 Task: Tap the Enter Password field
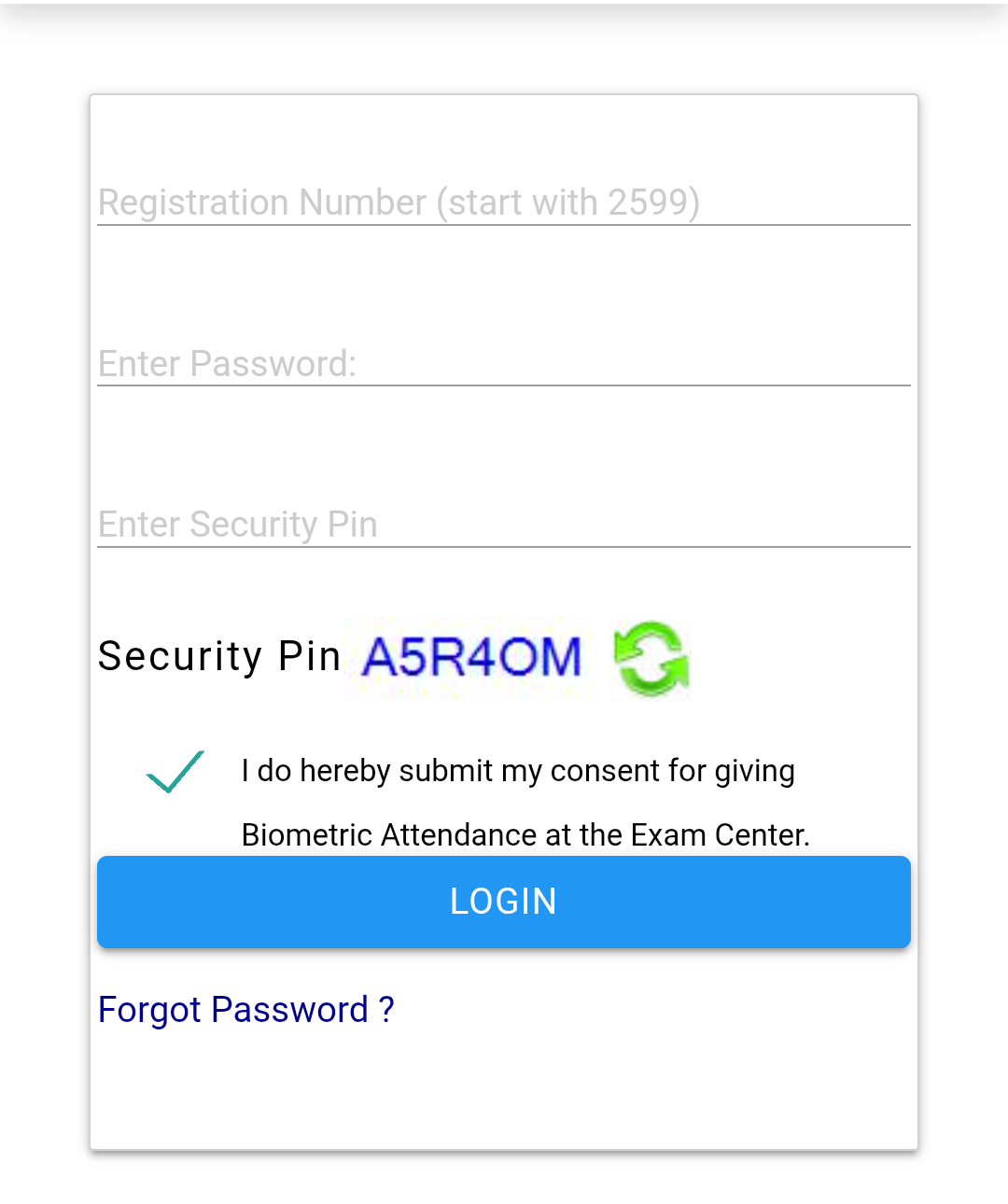504,363
